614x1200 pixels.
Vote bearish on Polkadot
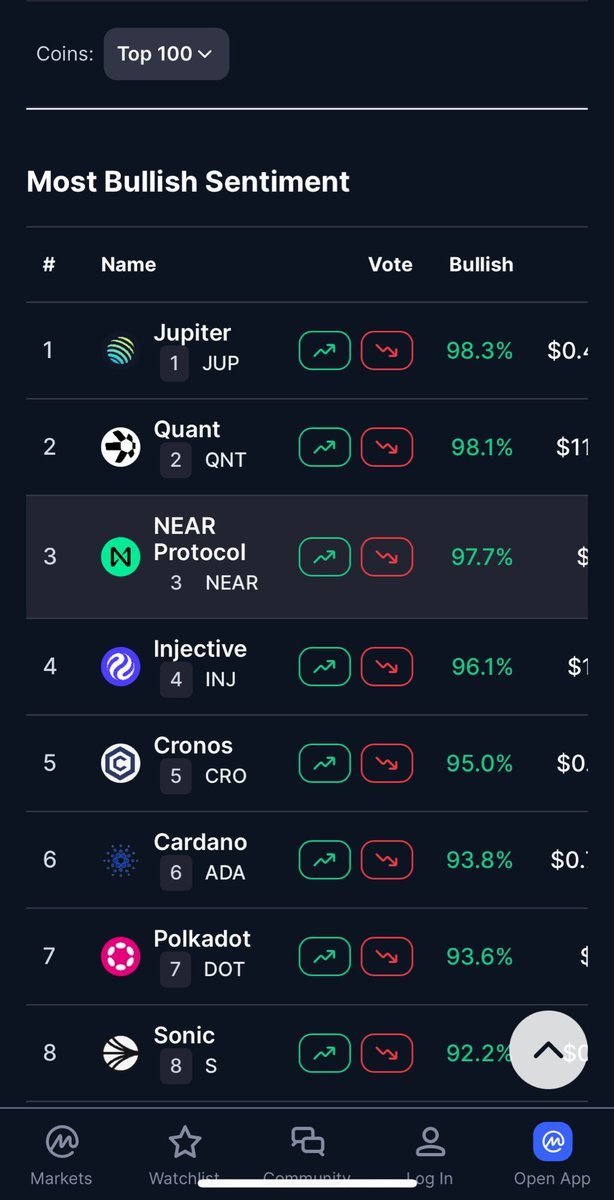click(x=387, y=957)
